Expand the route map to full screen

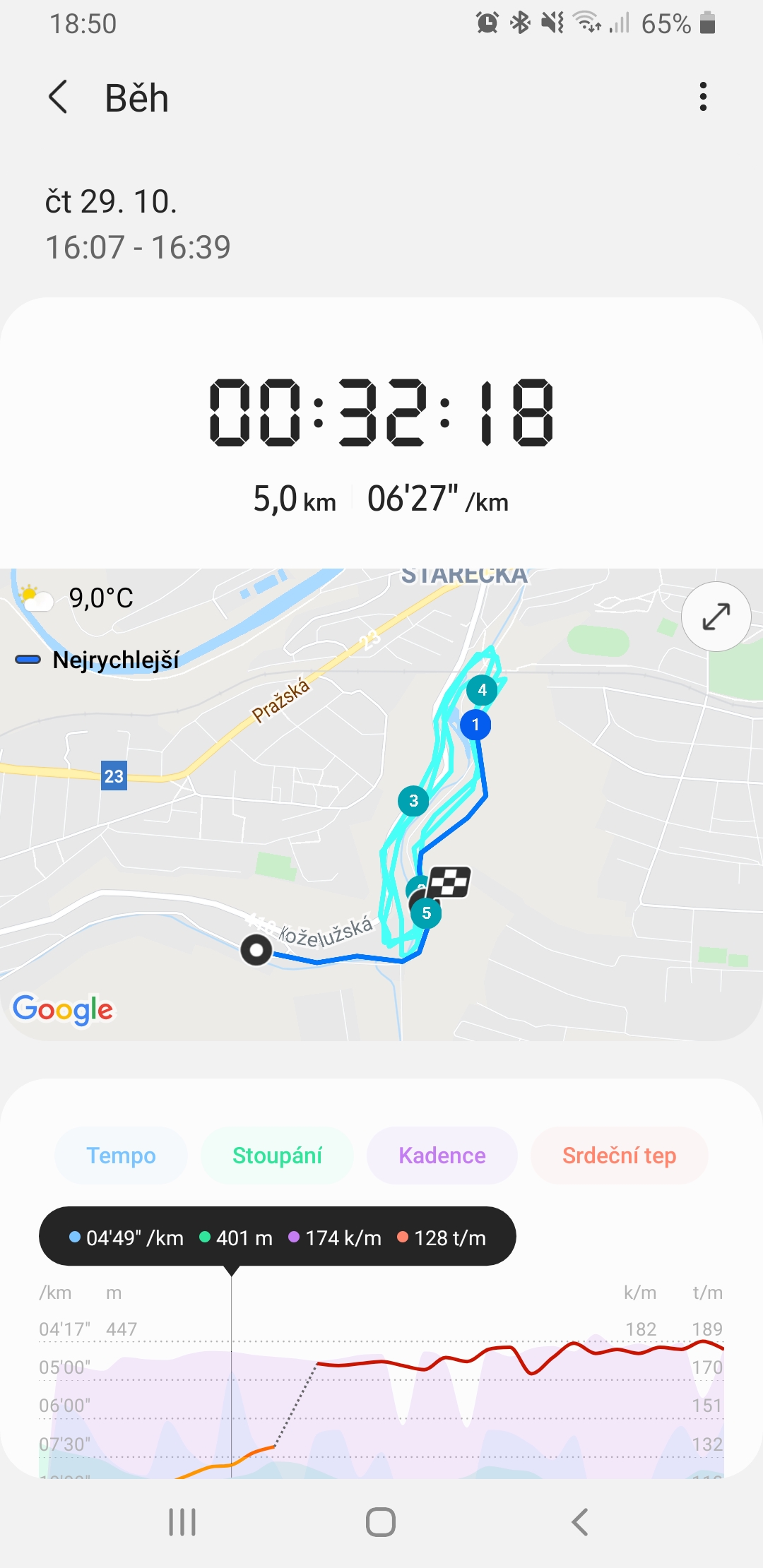(716, 617)
